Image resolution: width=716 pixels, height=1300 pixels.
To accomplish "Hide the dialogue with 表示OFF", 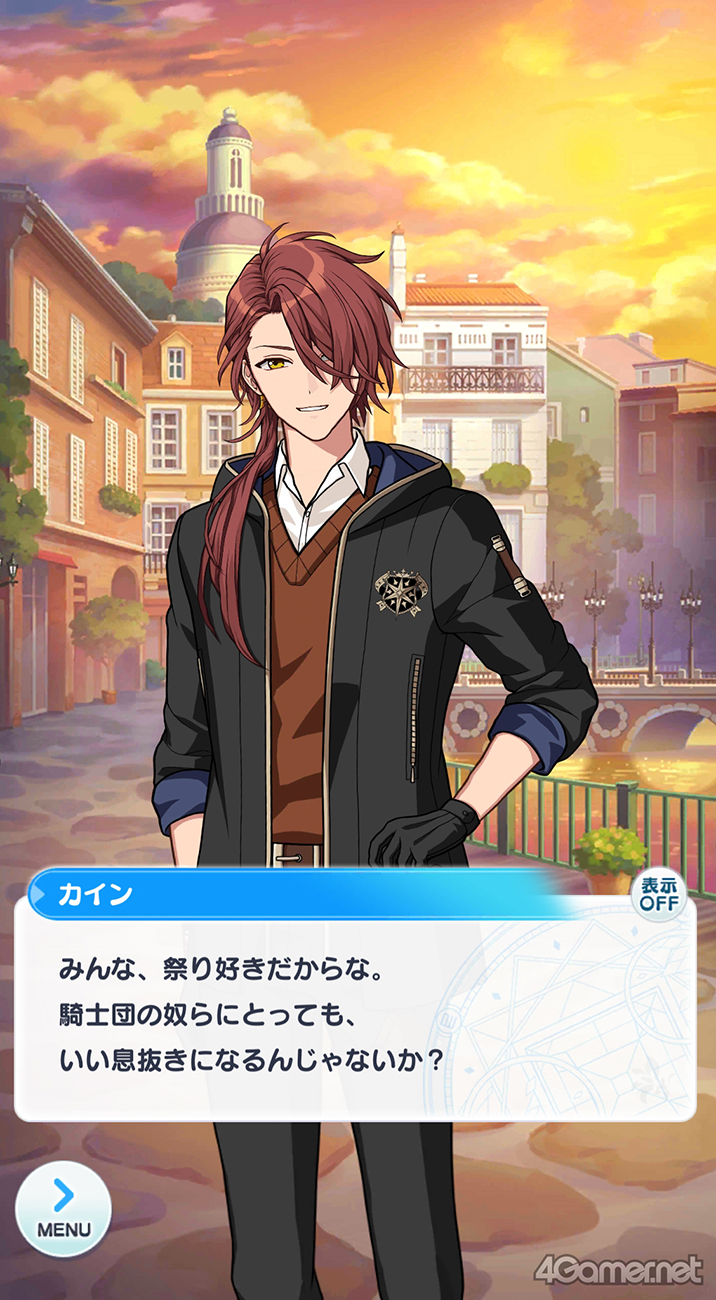I will [659, 894].
